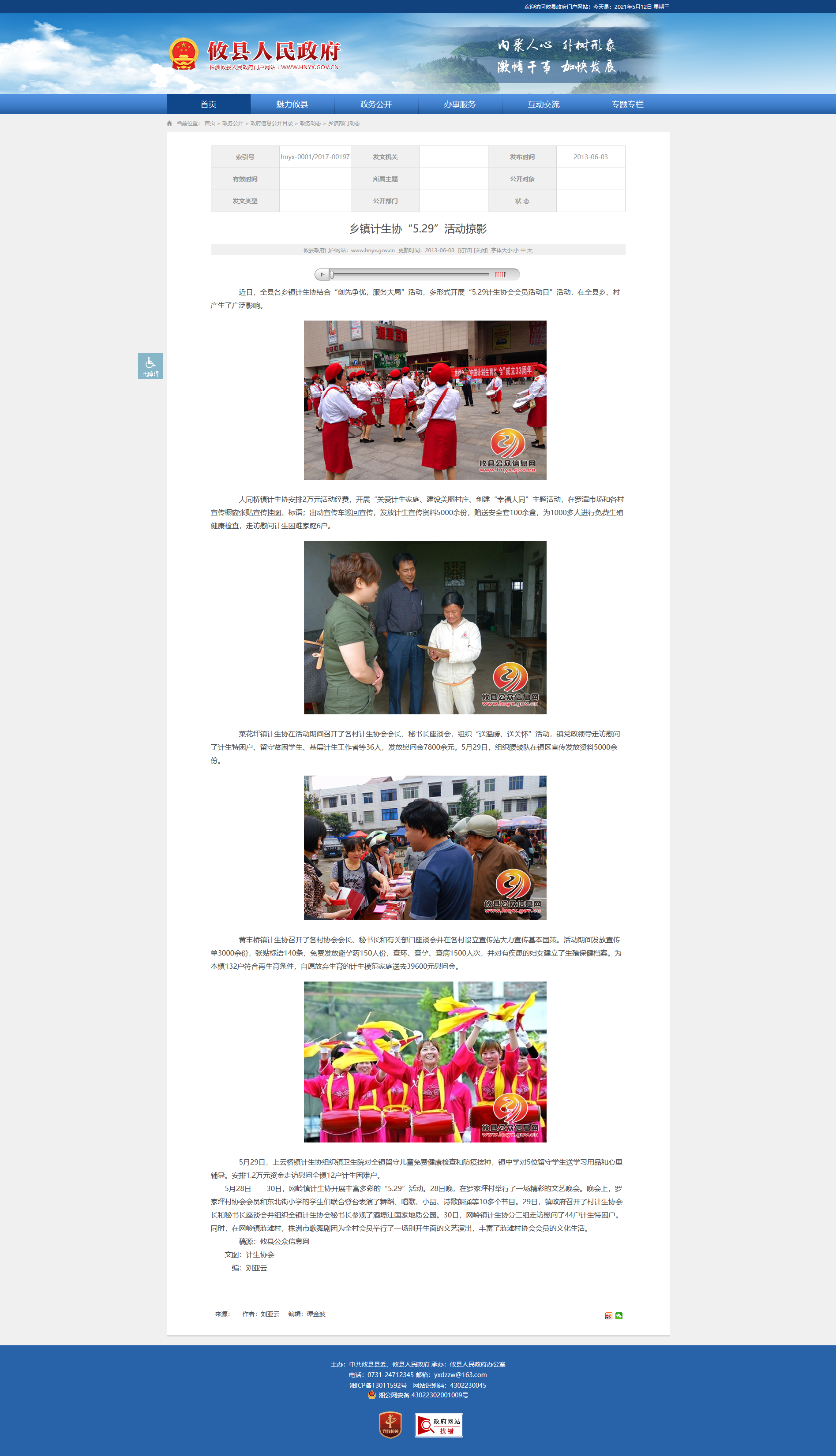Open 湘公网安备 registration link
Viewport: 836px width, 1456px height.
(423, 1395)
